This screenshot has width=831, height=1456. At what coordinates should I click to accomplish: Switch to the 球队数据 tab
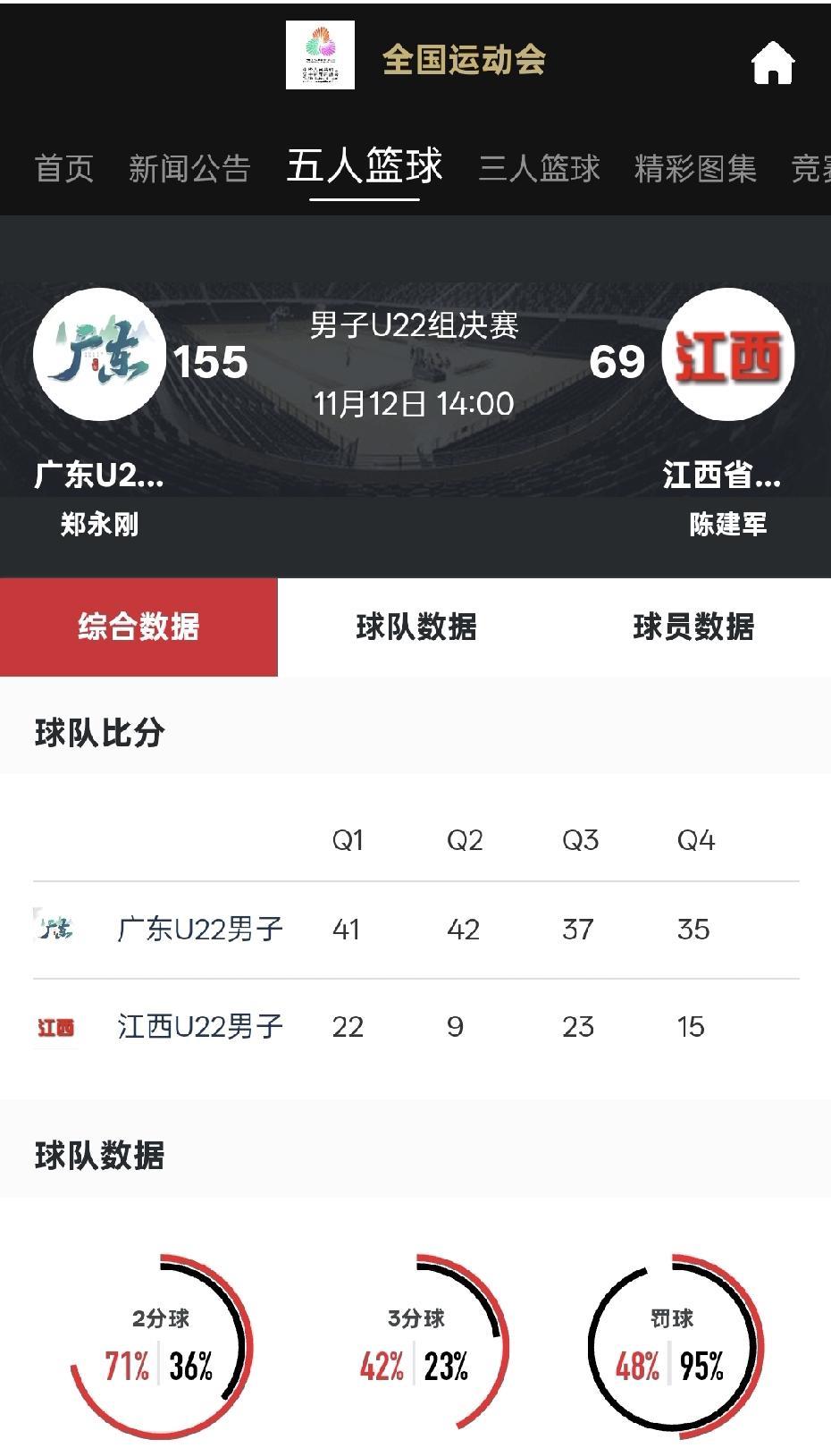click(x=416, y=629)
